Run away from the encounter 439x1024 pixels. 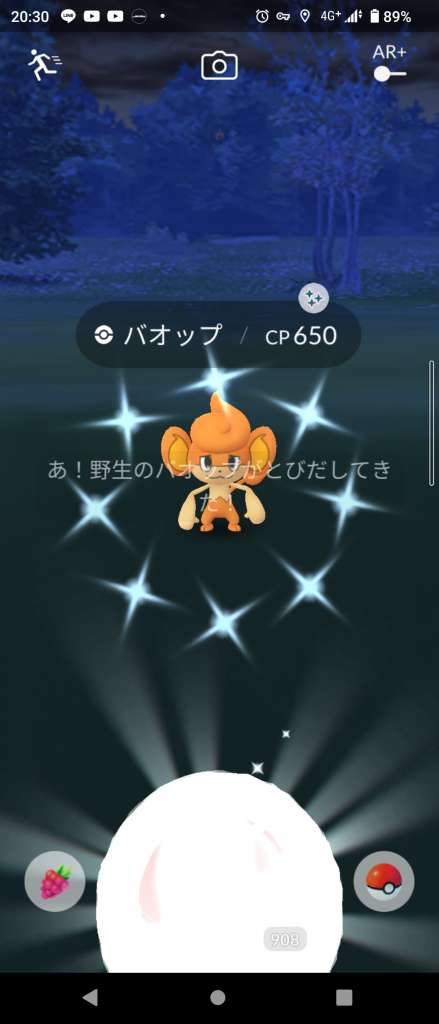tap(44, 65)
